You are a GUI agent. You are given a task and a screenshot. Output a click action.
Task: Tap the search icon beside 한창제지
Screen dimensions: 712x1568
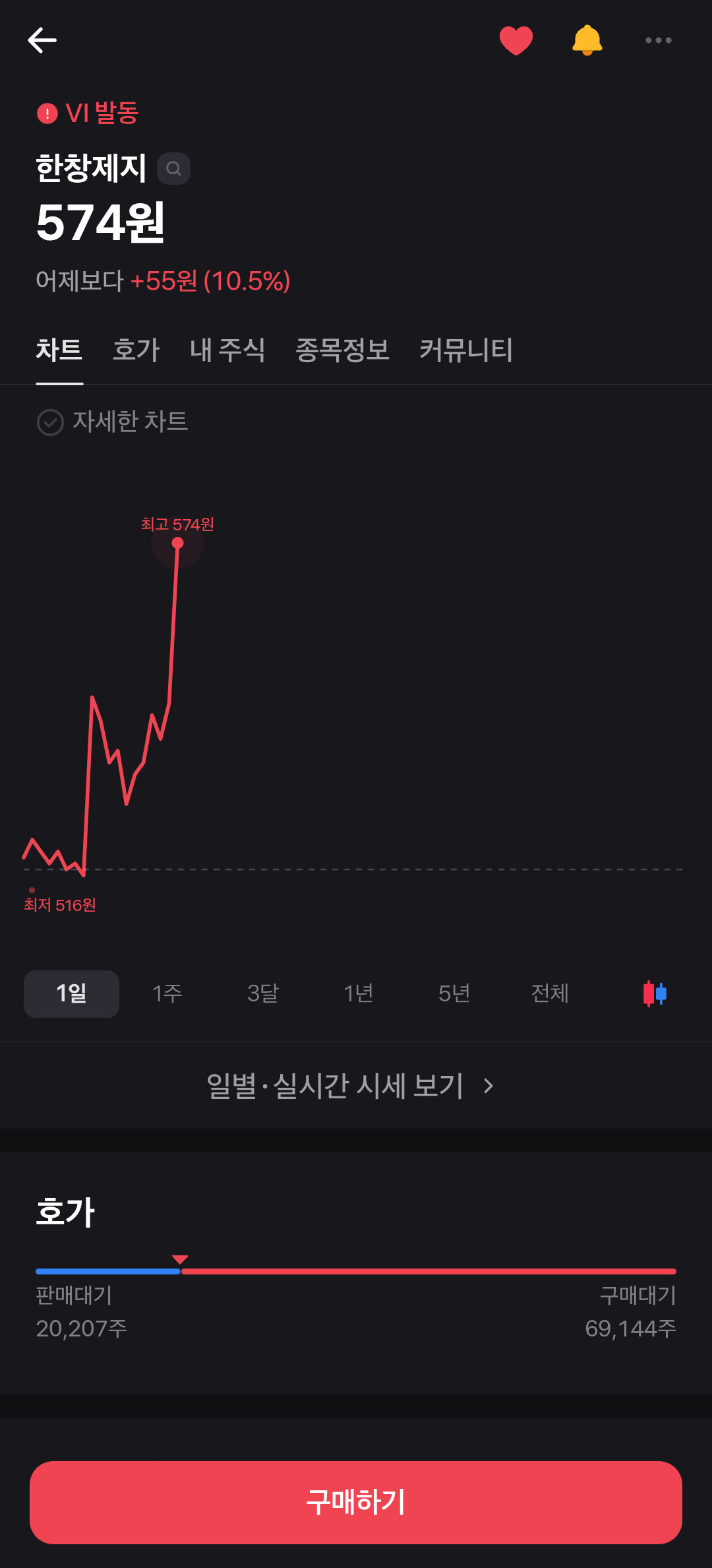click(x=173, y=169)
